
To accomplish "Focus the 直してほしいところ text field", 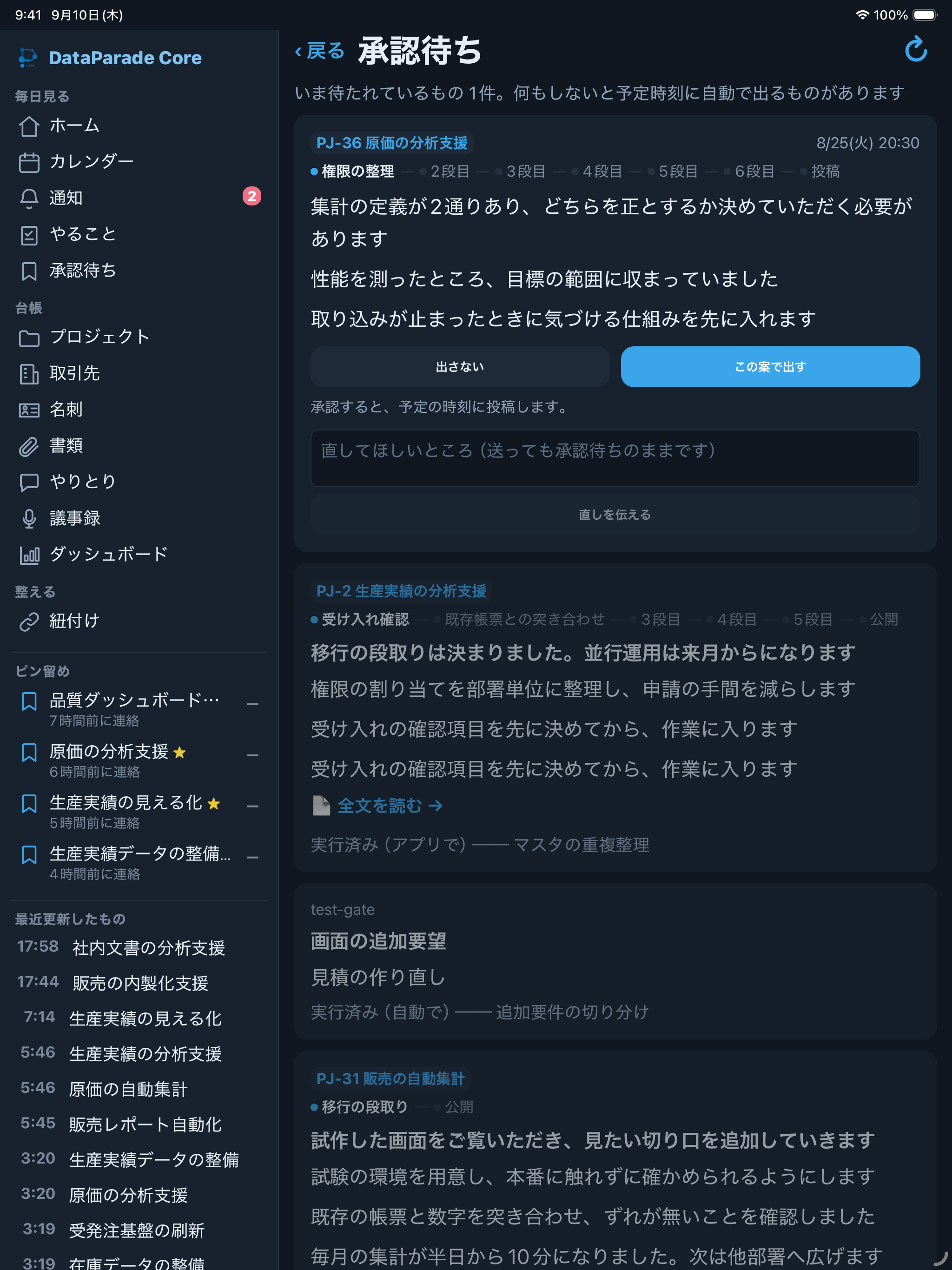I will click(615, 458).
